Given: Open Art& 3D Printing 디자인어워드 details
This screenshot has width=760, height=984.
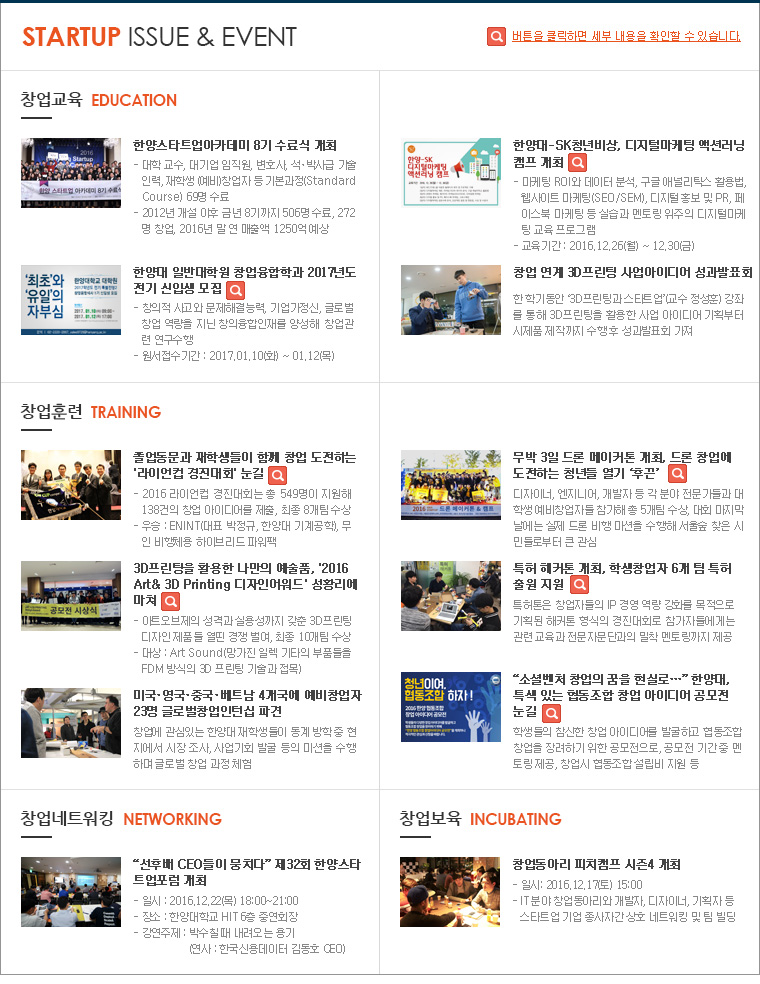Looking at the screenshot, I should [x=171, y=601].
